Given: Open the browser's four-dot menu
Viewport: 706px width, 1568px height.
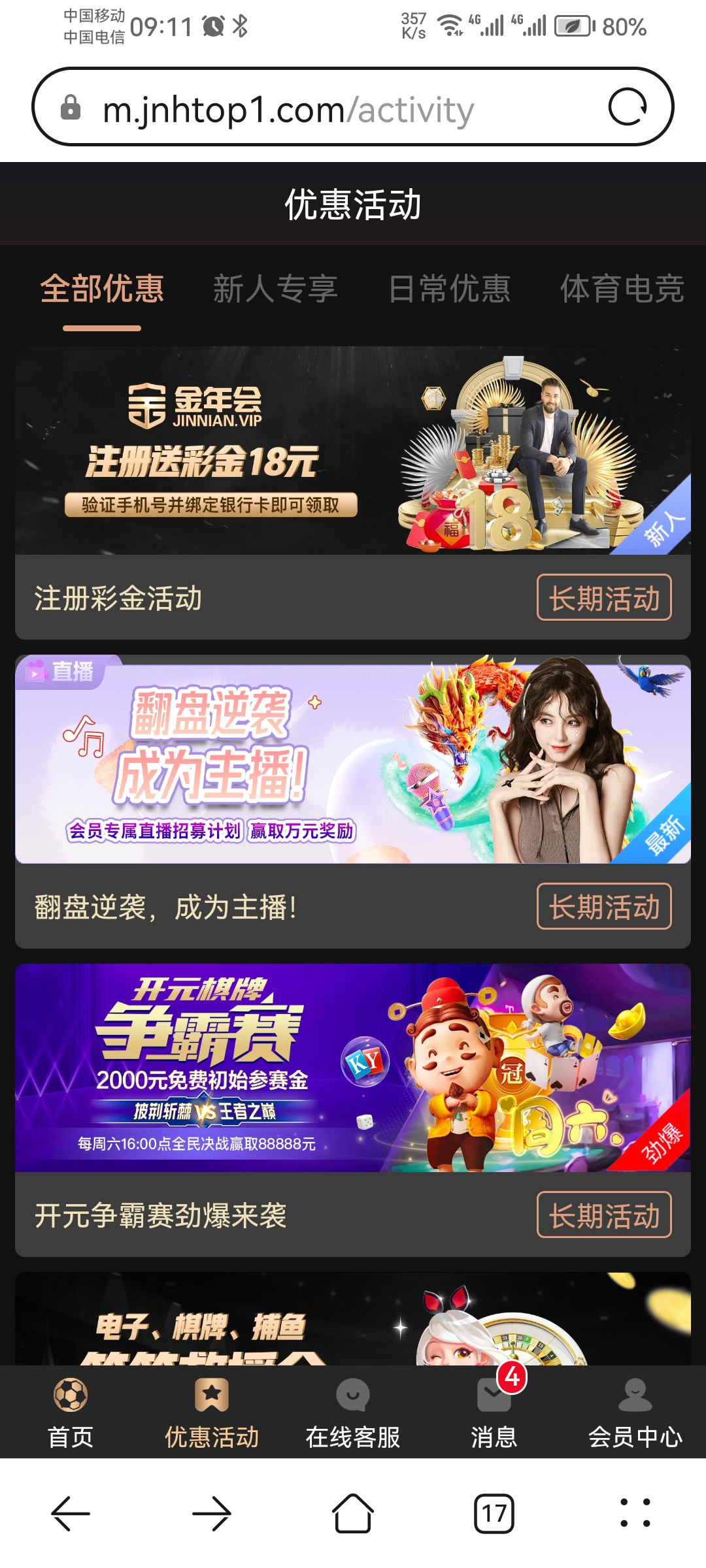Looking at the screenshot, I should pos(635,1513).
